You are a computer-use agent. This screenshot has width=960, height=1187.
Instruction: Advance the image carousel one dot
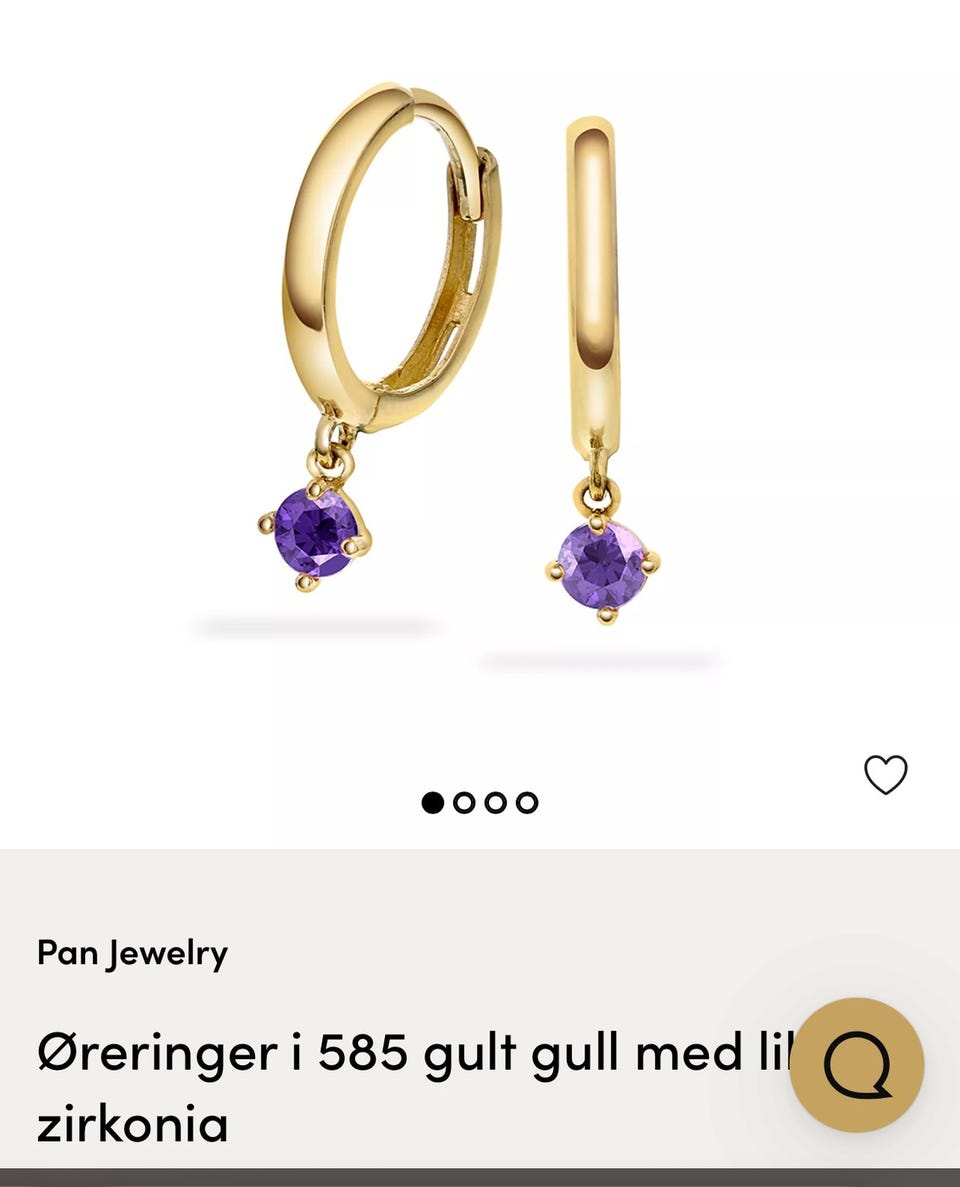464,801
